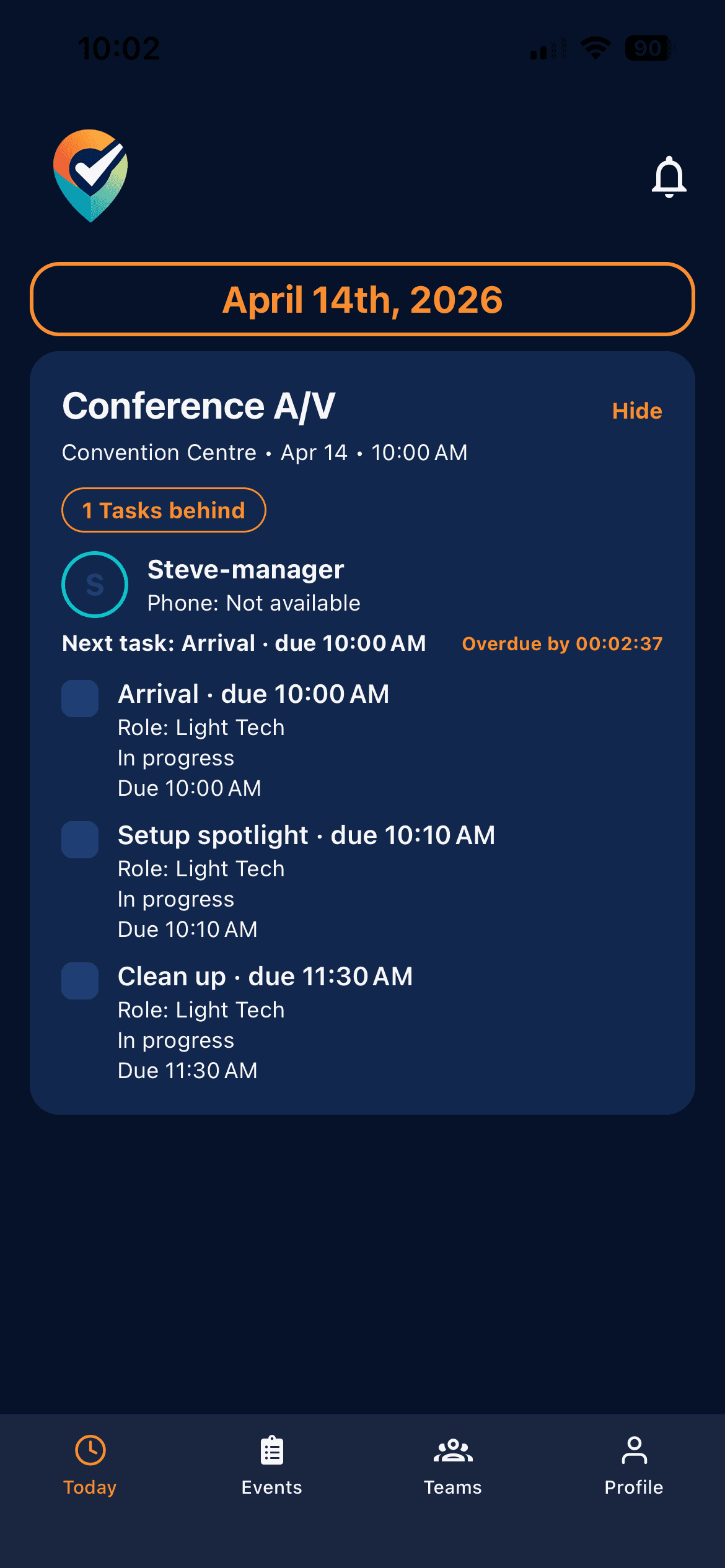This screenshot has height=1568, width=725.
Task: Open Steve-manager's avatar circle
Action: pyautogui.click(x=94, y=584)
